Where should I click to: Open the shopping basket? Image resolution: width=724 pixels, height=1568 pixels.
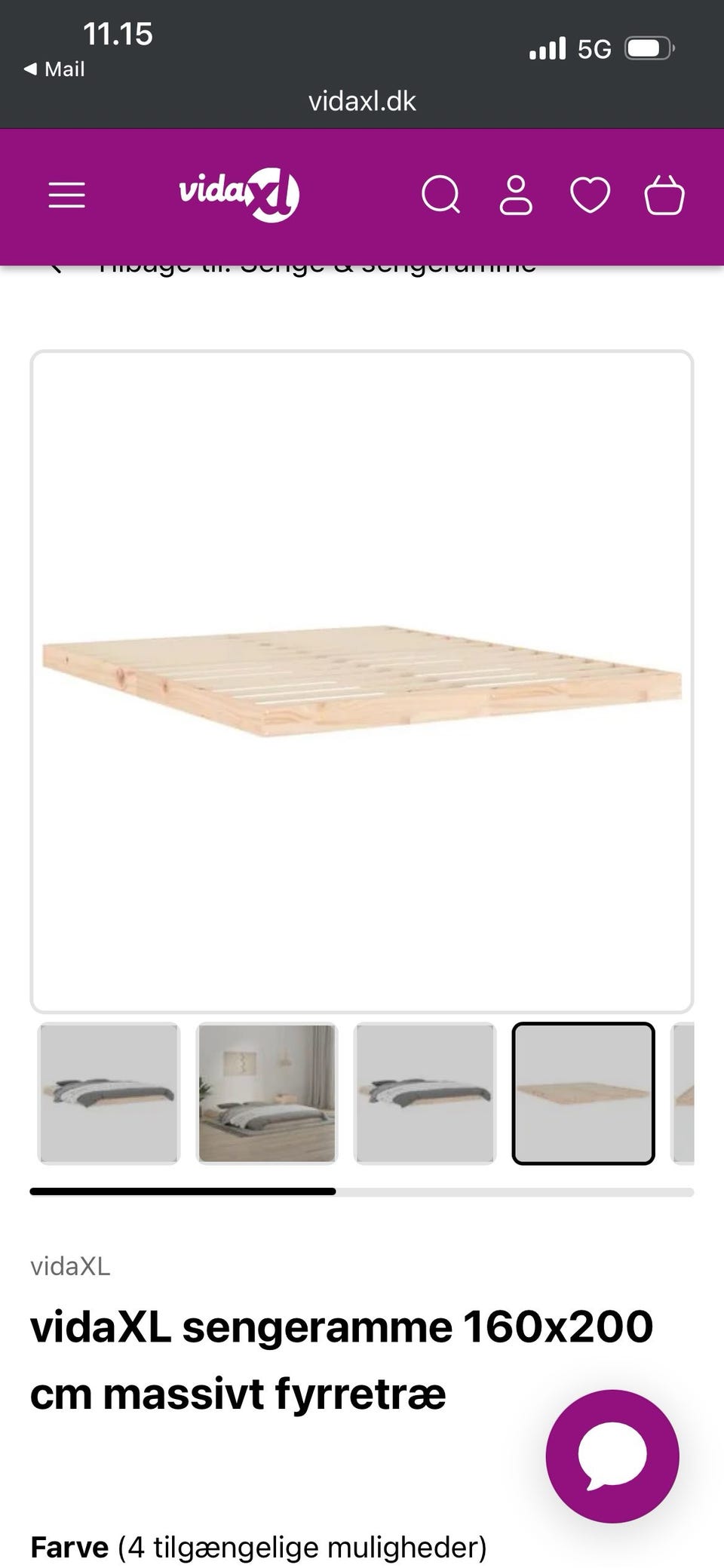click(x=664, y=195)
